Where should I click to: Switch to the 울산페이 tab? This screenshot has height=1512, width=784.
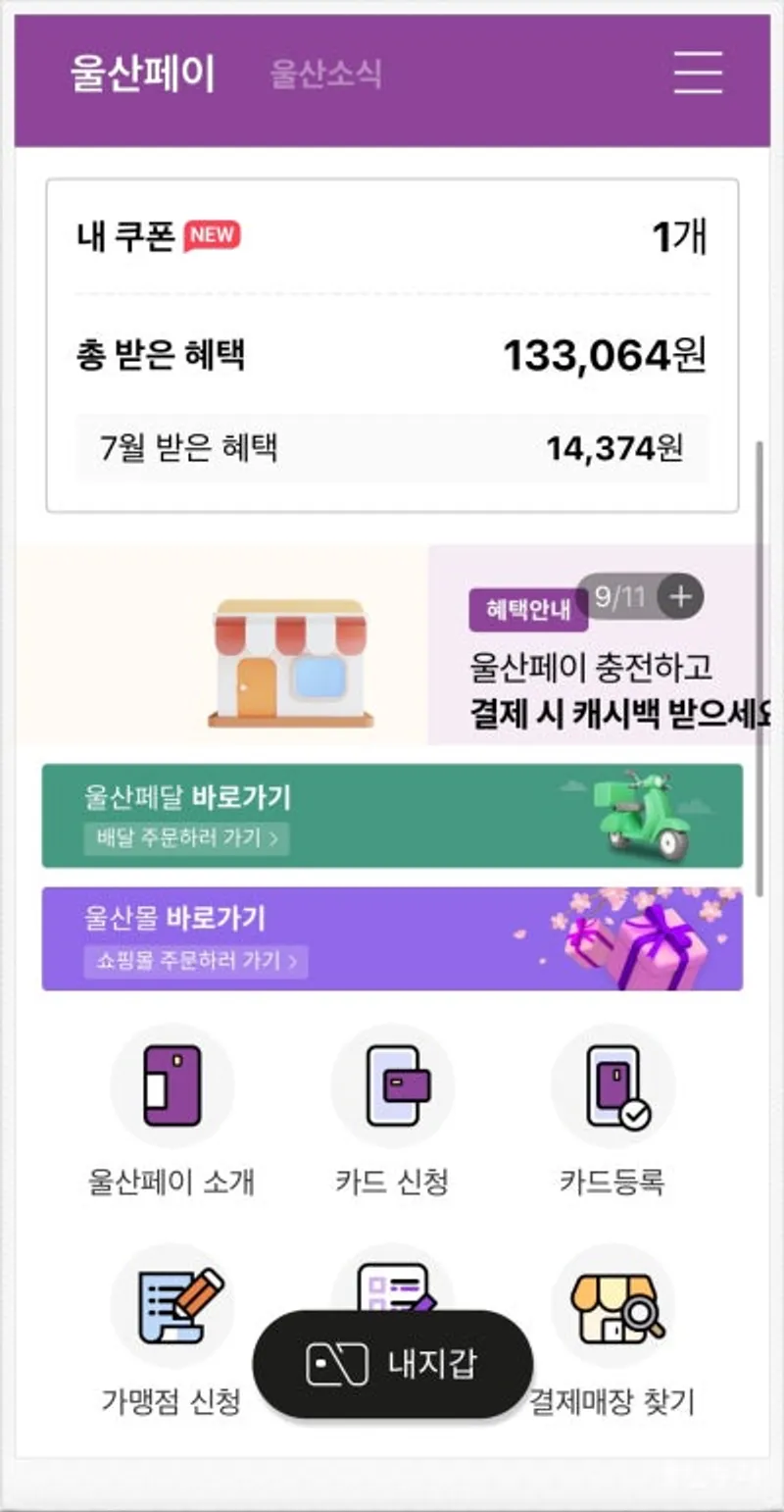[142, 75]
